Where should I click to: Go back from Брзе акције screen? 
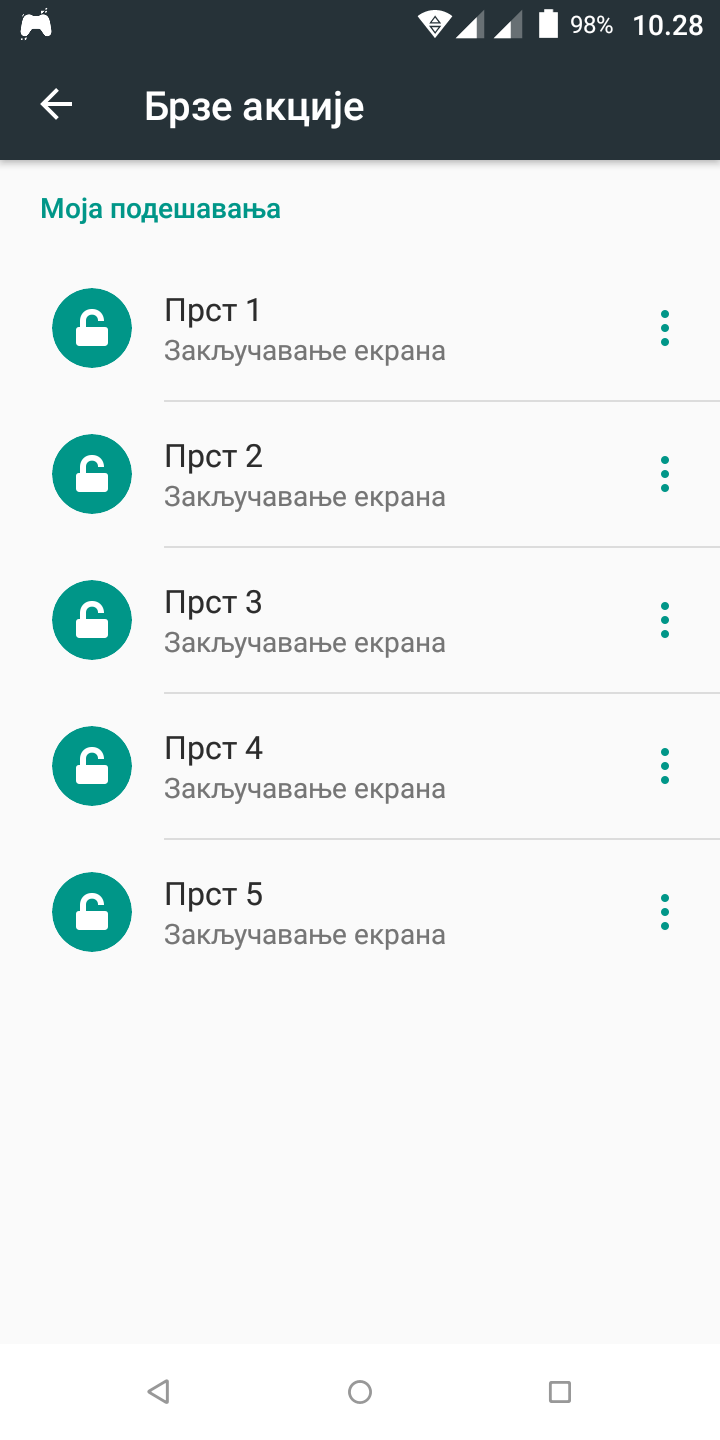click(x=56, y=105)
